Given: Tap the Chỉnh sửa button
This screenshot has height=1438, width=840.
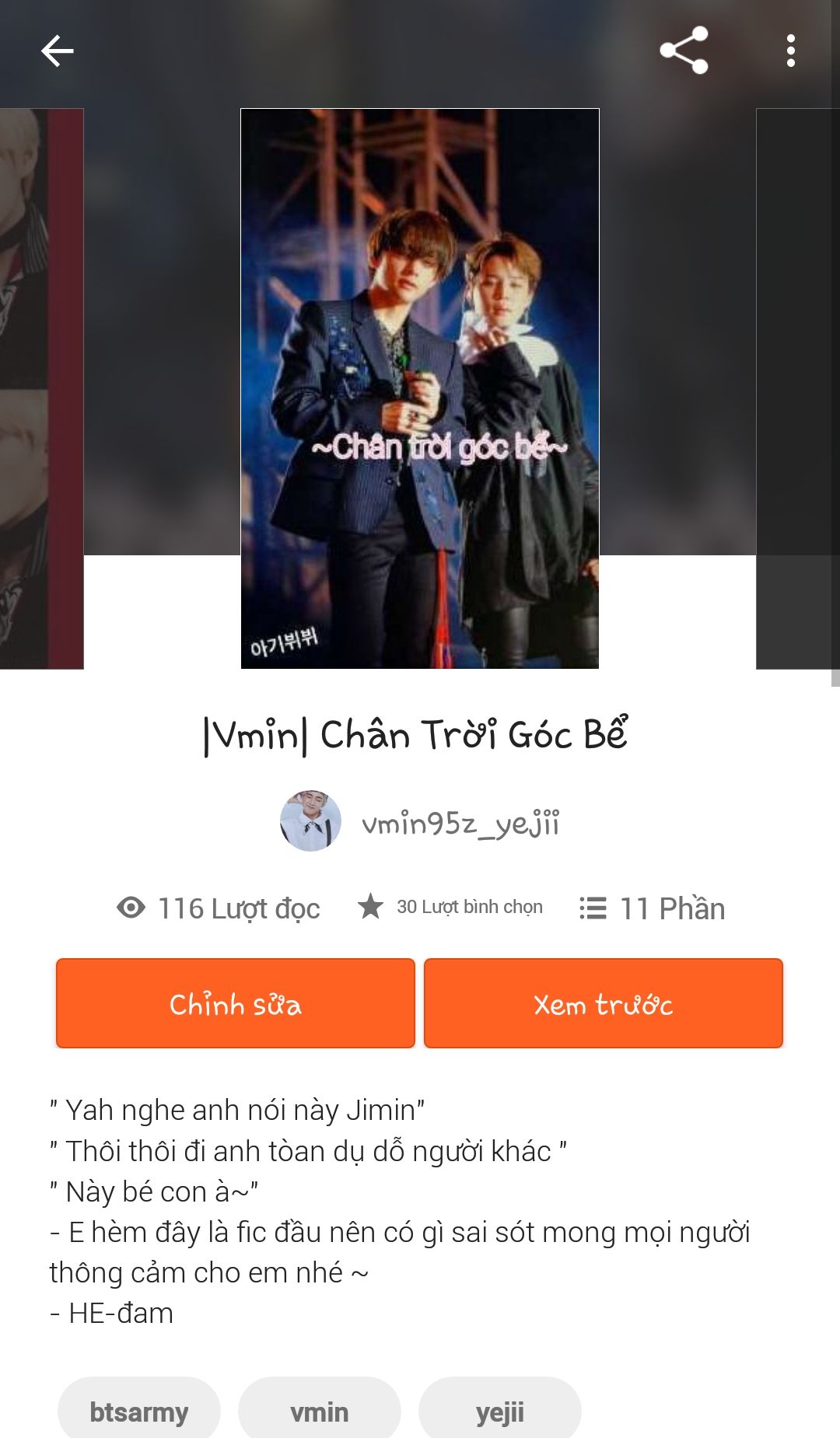Looking at the screenshot, I should (x=235, y=1003).
